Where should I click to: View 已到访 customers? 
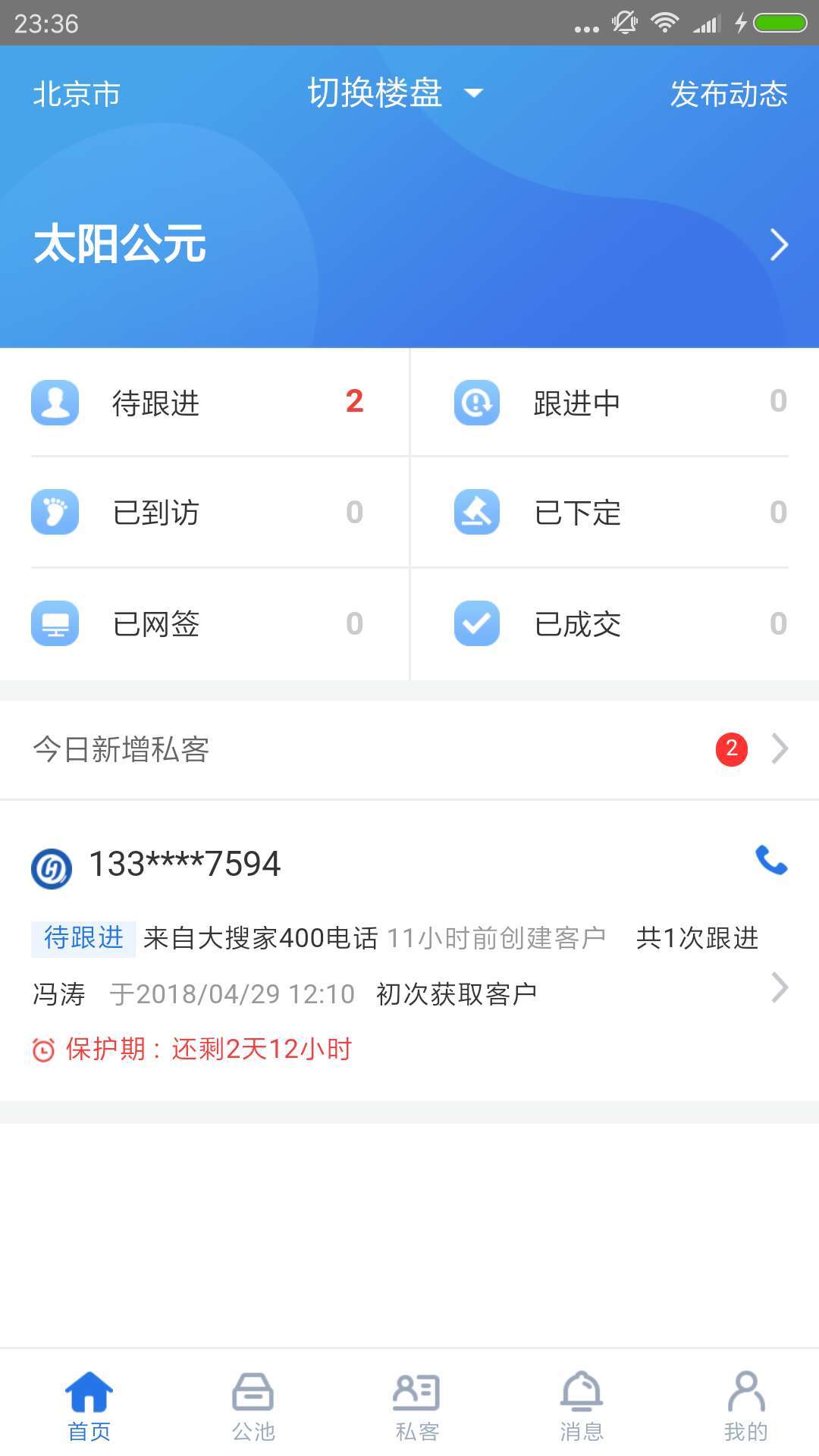(x=205, y=512)
